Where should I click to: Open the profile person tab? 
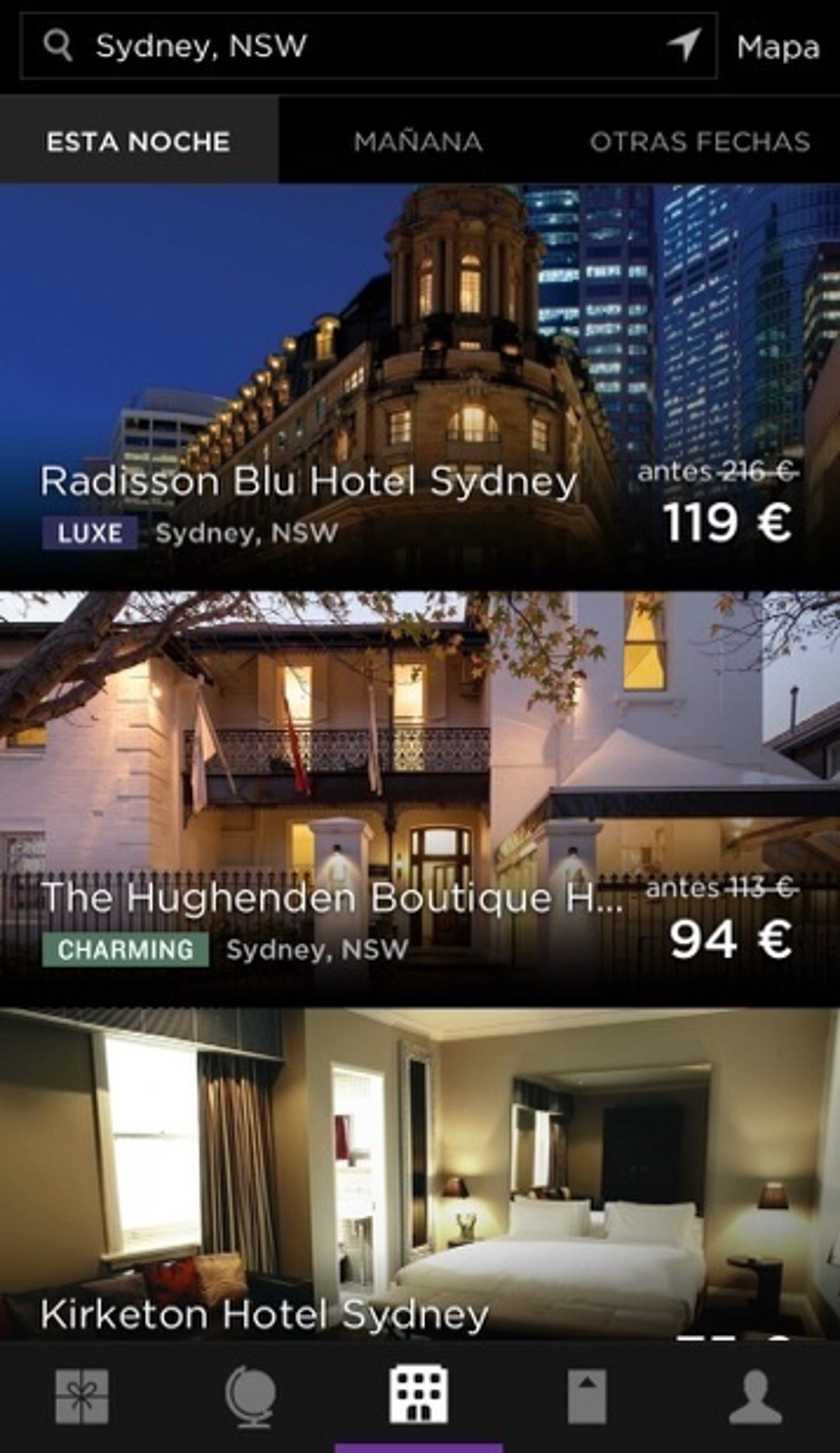pos(755,1397)
